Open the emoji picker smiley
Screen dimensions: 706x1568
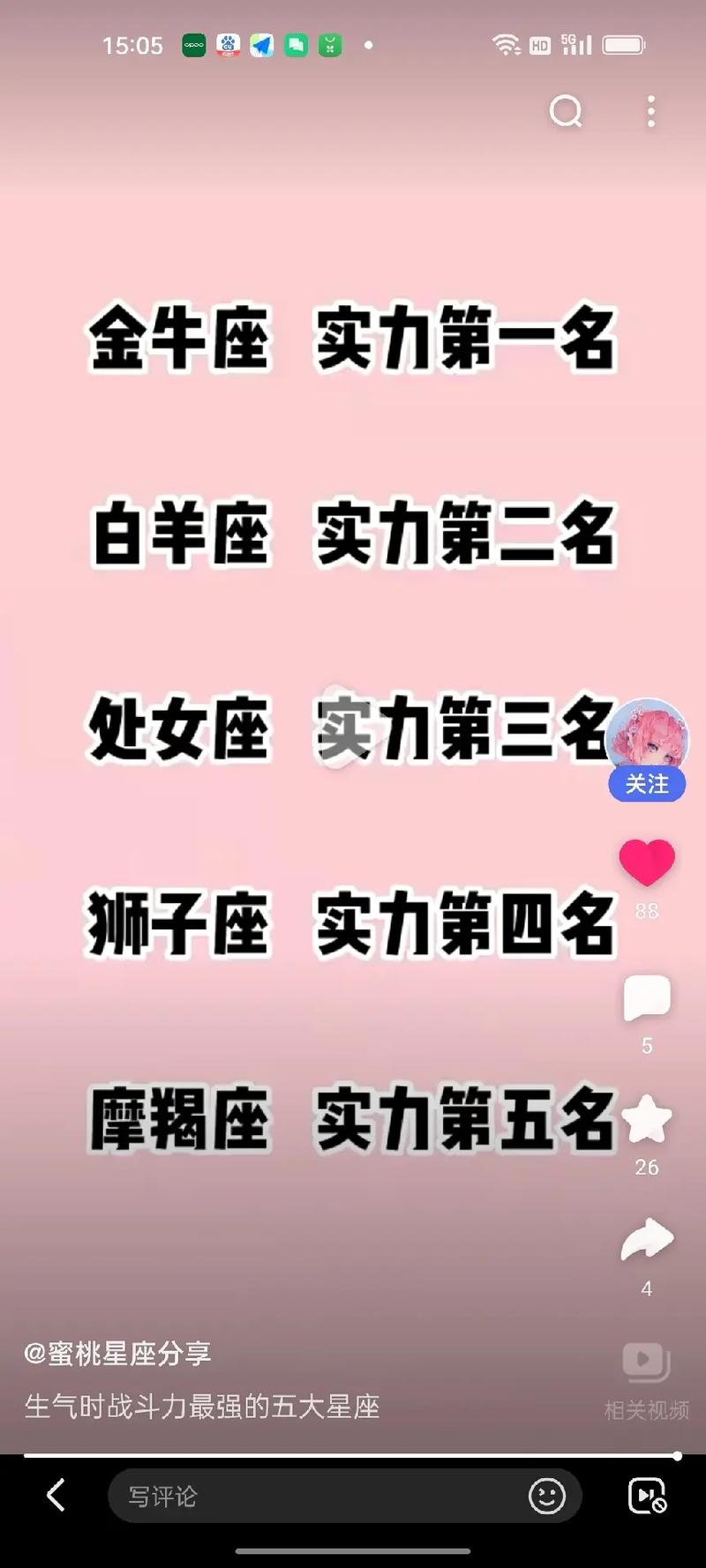point(546,1497)
